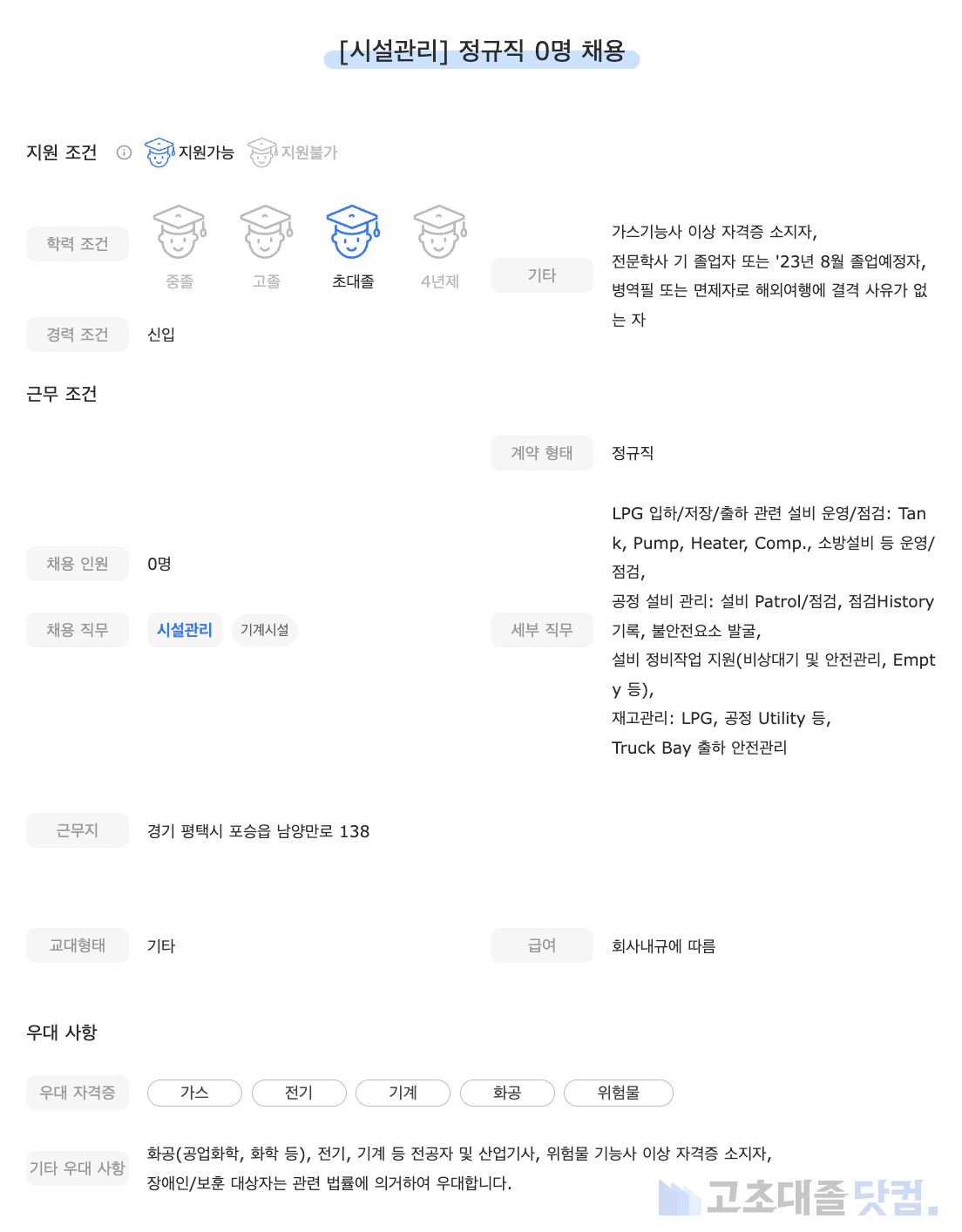Choose the 가스 certificate chip

pyautogui.click(x=194, y=1093)
